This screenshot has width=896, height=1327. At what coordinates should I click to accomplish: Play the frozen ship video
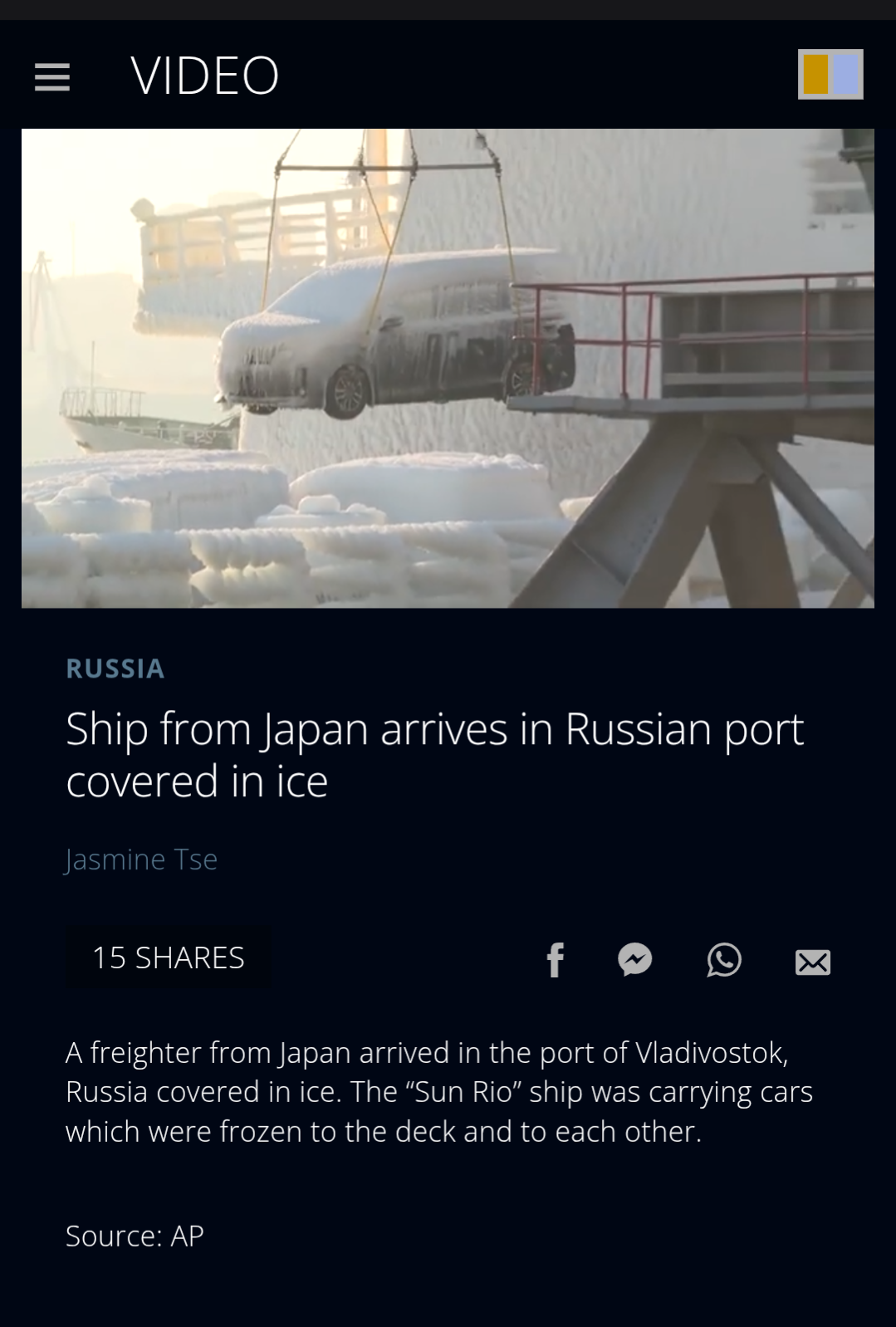pyautogui.click(x=448, y=368)
